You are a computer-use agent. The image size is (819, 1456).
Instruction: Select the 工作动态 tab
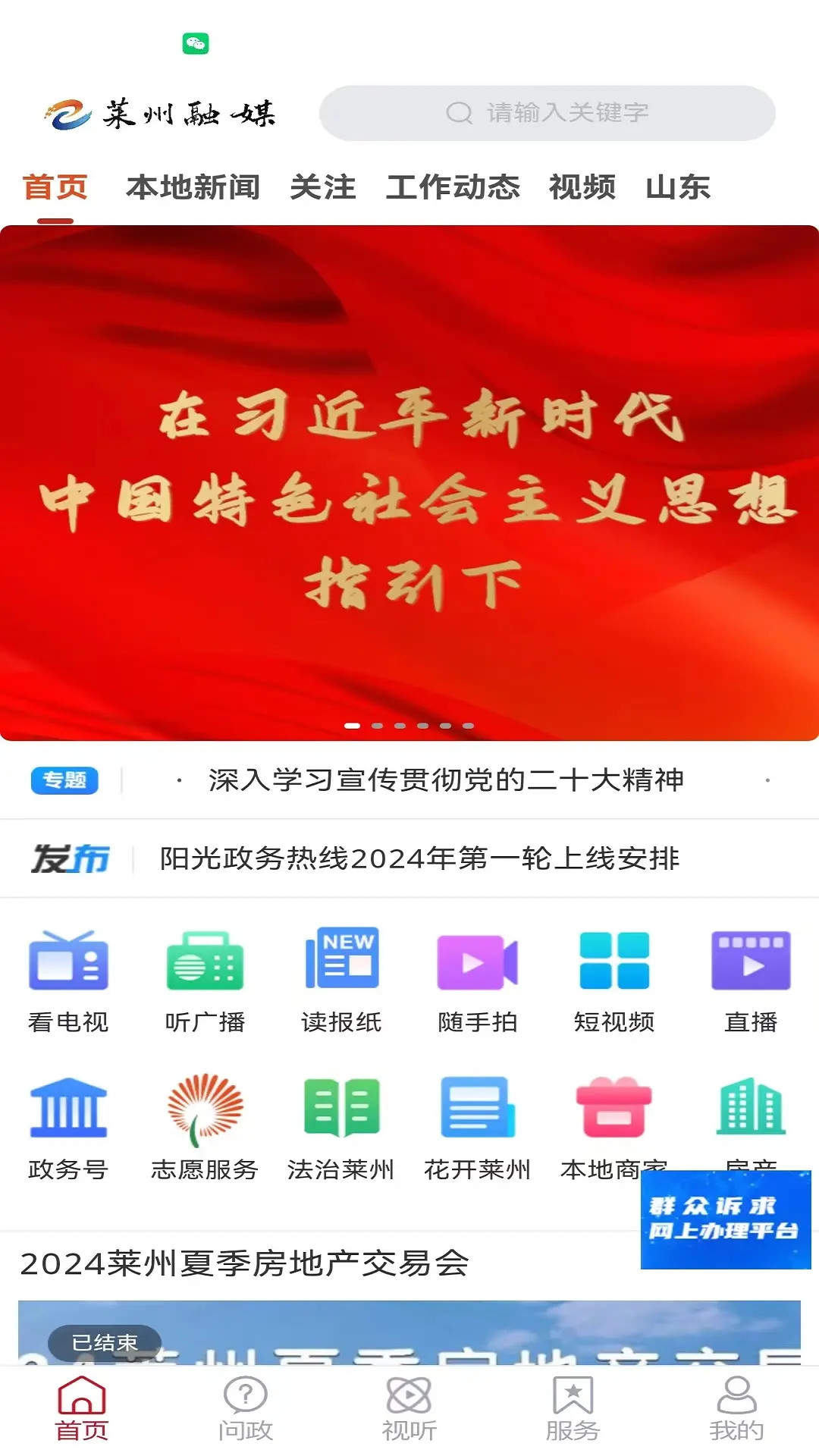[453, 187]
